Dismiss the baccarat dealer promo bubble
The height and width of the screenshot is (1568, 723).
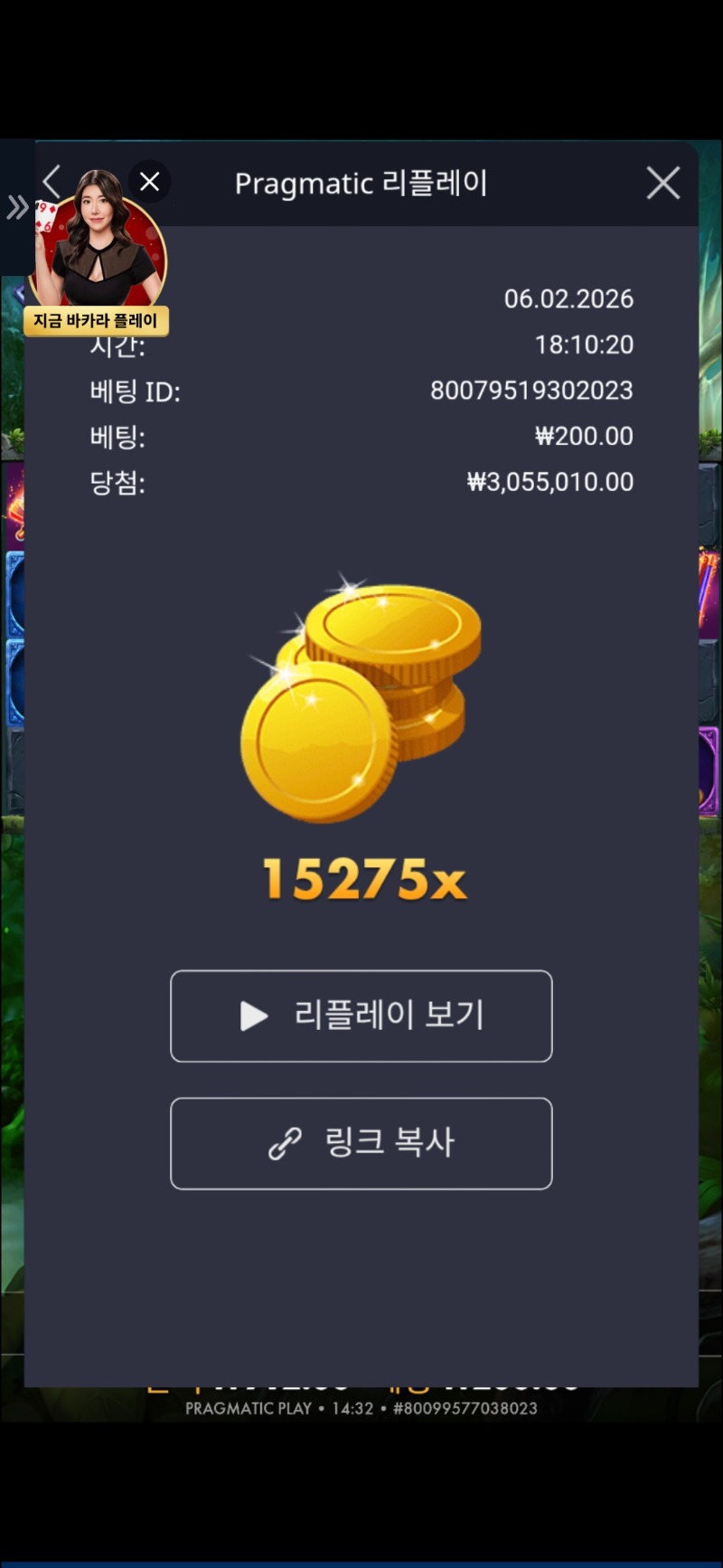pyautogui.click(x=150, y=182)
